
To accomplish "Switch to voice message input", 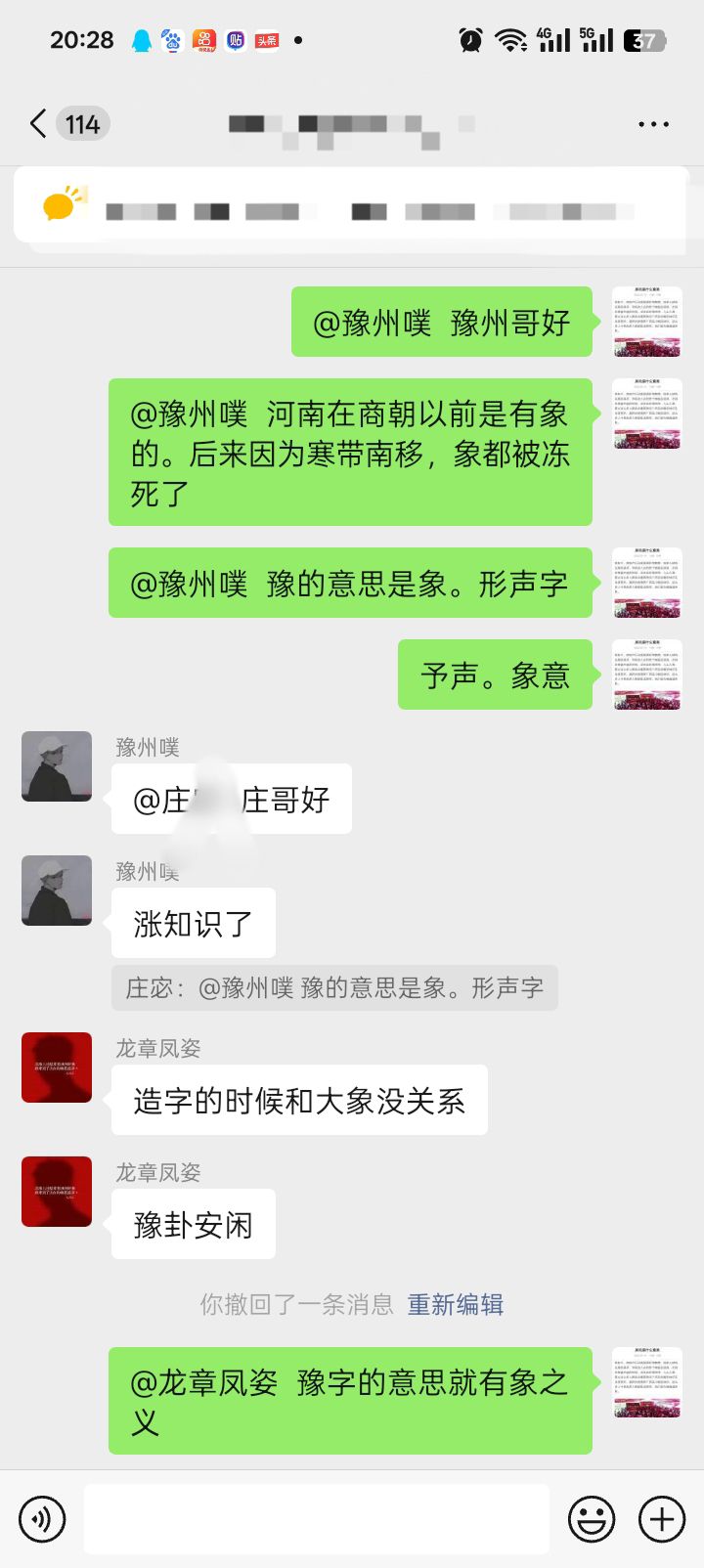I will (42, 1519).
